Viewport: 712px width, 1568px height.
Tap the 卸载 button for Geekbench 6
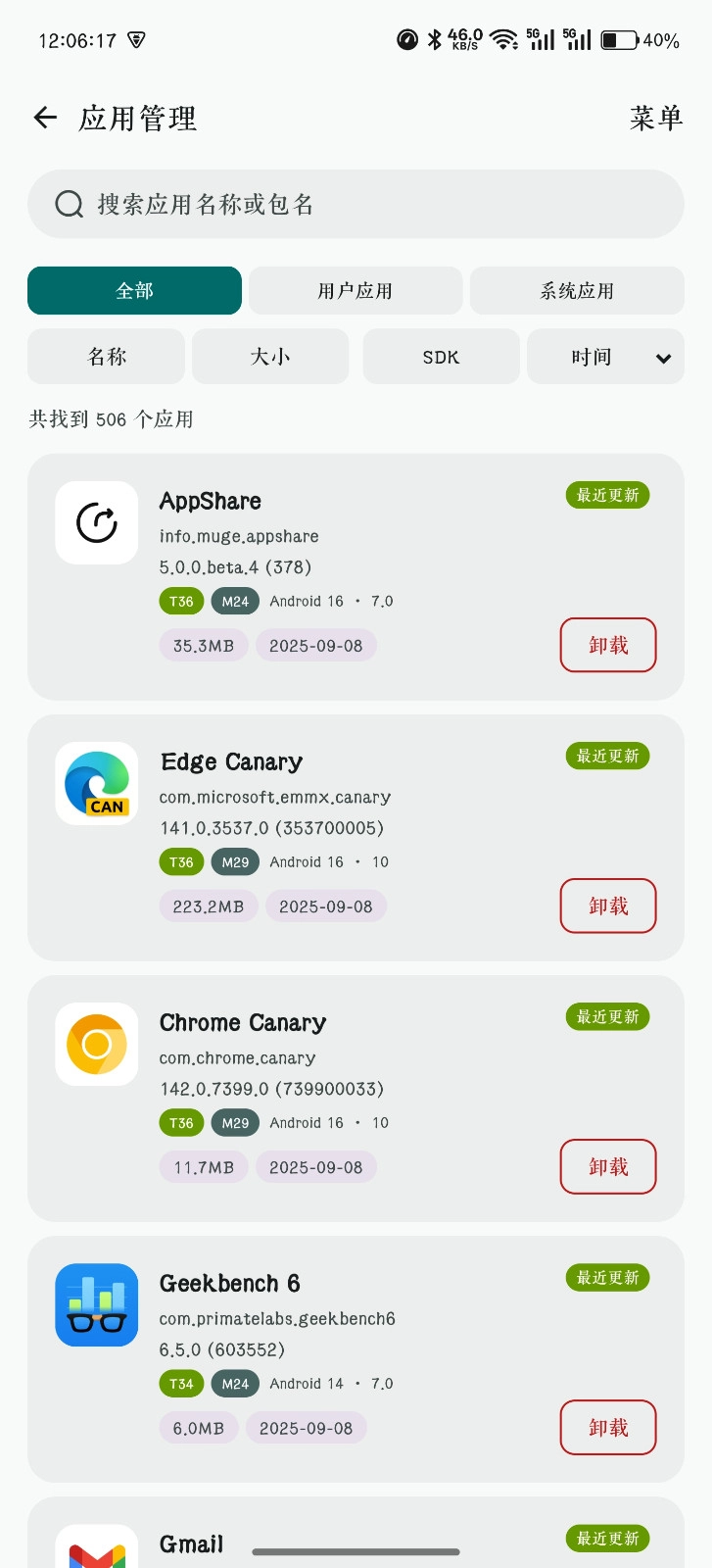coord(607,1428)
